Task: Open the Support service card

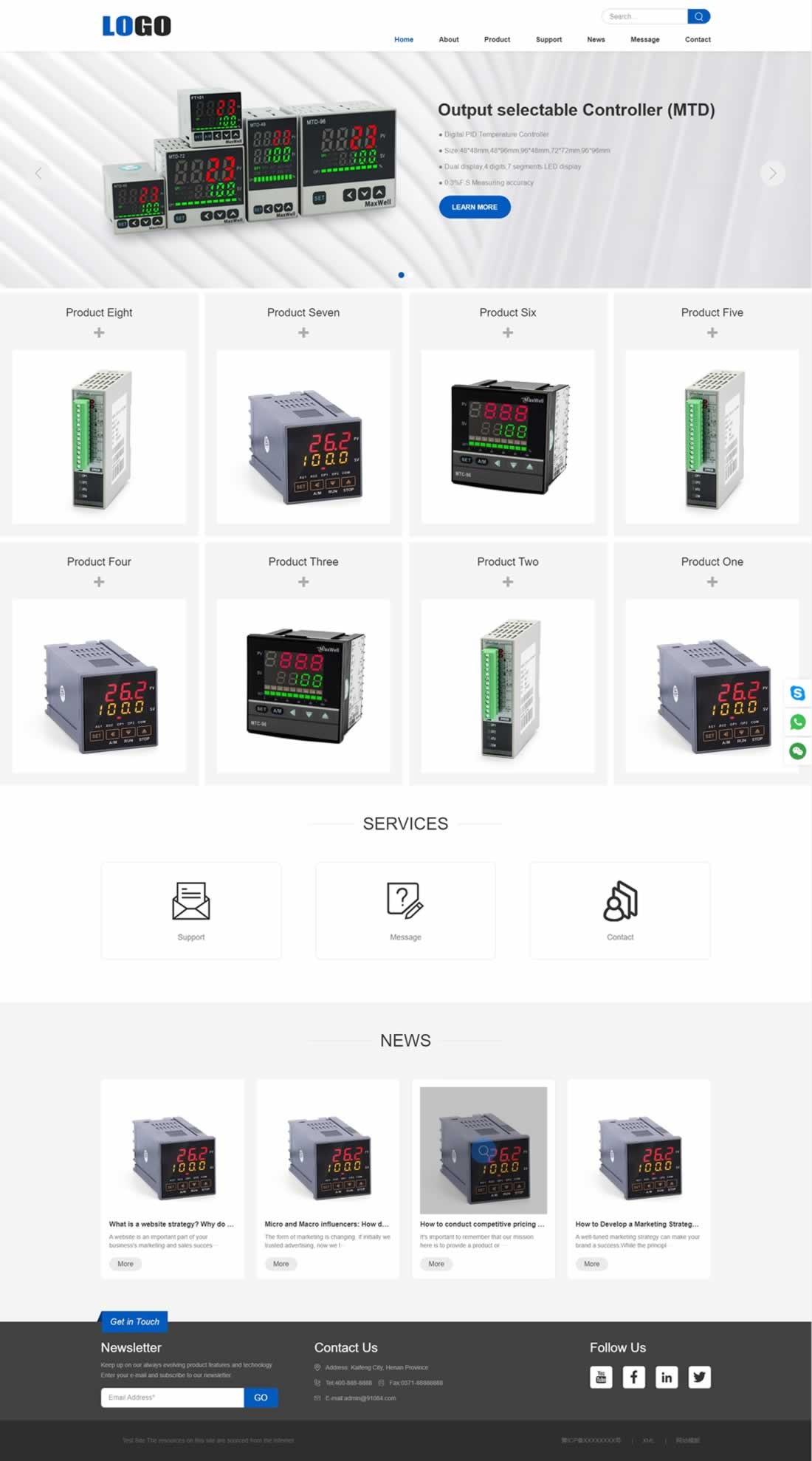Action: point(191,910)
